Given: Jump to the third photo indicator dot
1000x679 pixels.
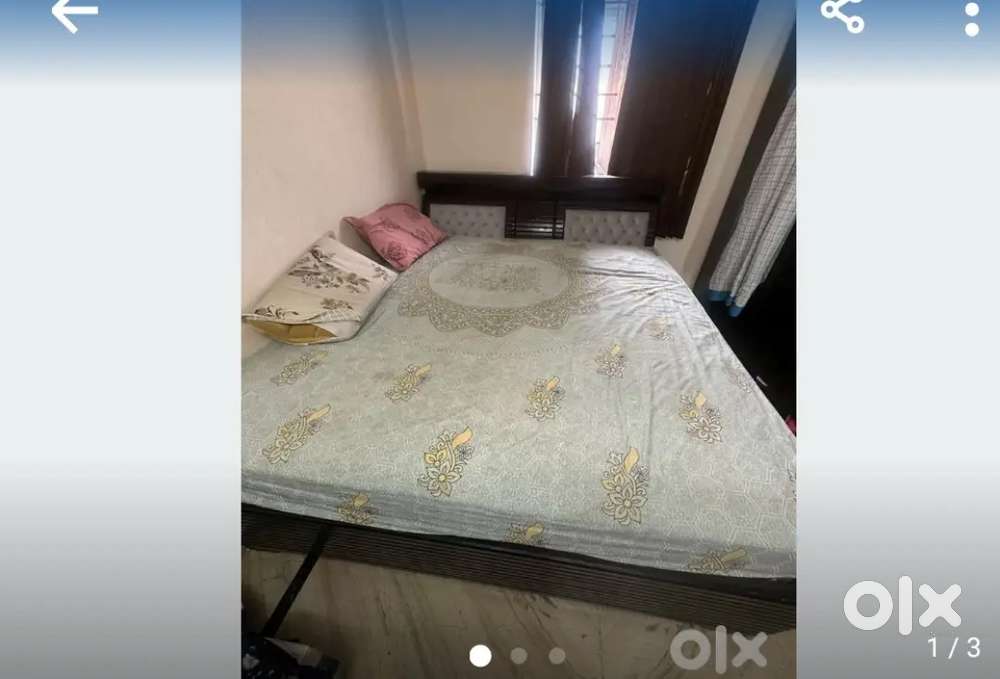Looking at the screenshot, I should pos(557,656).
